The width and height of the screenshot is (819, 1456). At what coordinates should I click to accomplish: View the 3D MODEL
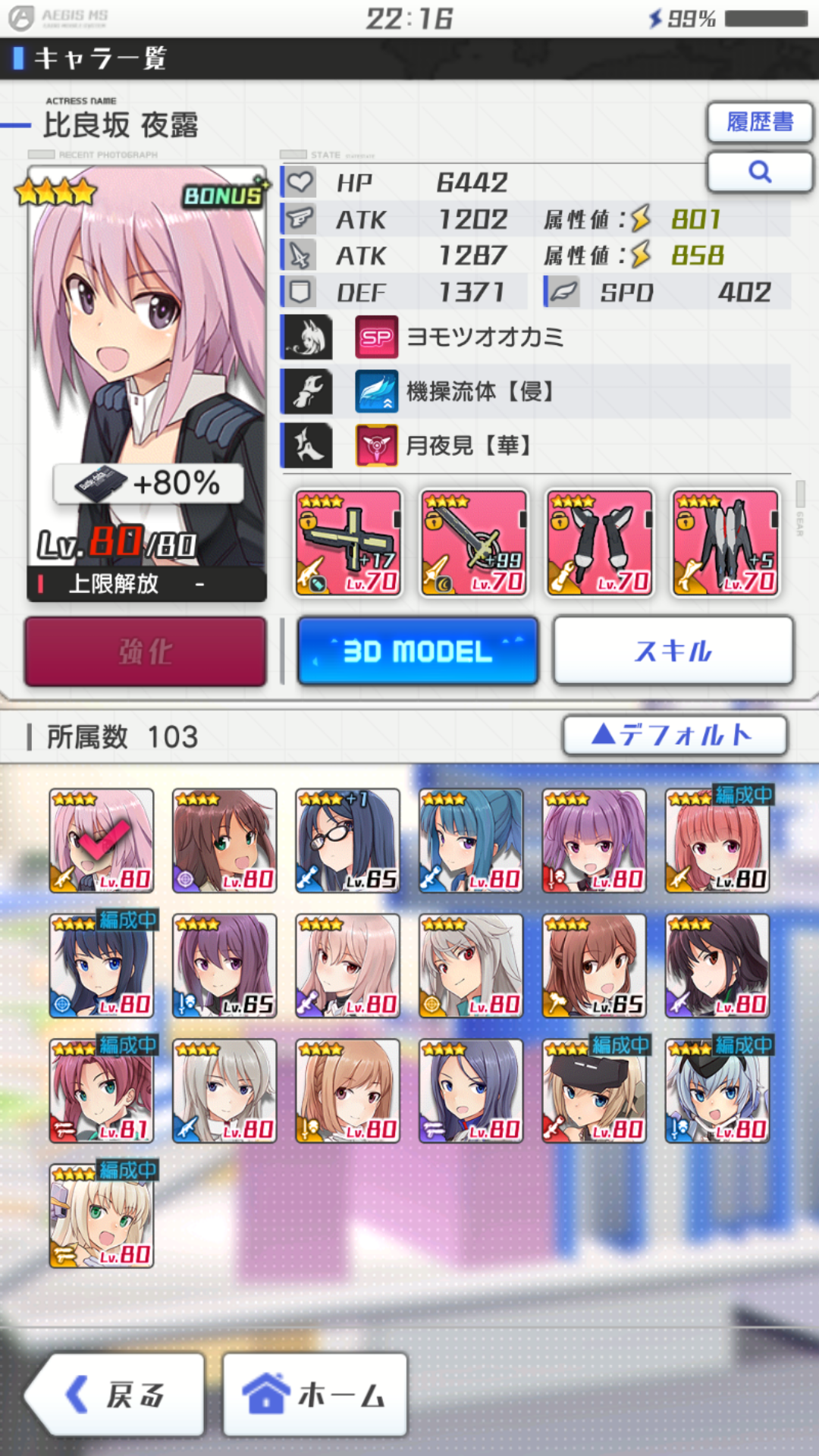418,651
